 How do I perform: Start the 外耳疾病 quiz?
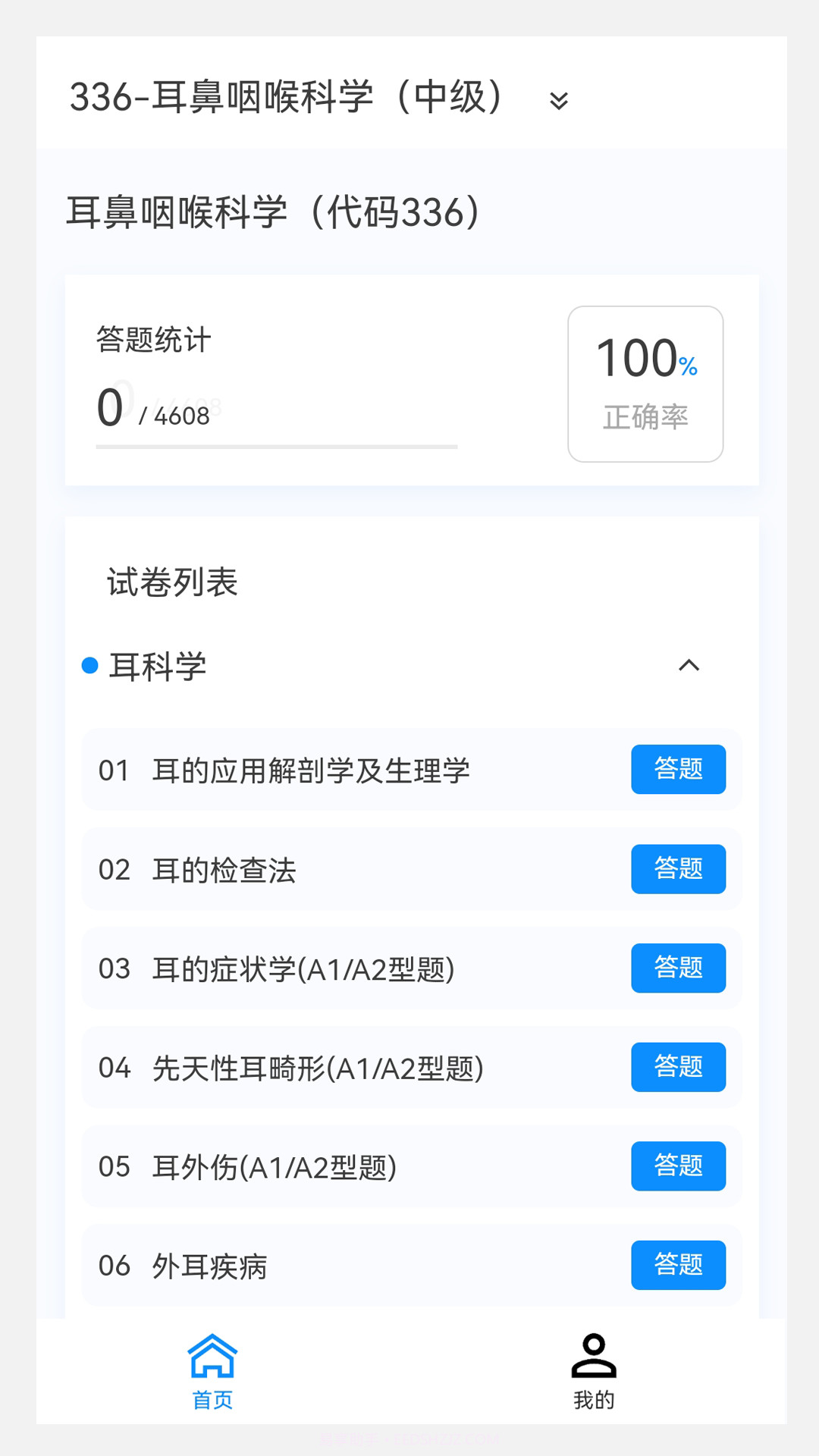[x=678, y=1265]
